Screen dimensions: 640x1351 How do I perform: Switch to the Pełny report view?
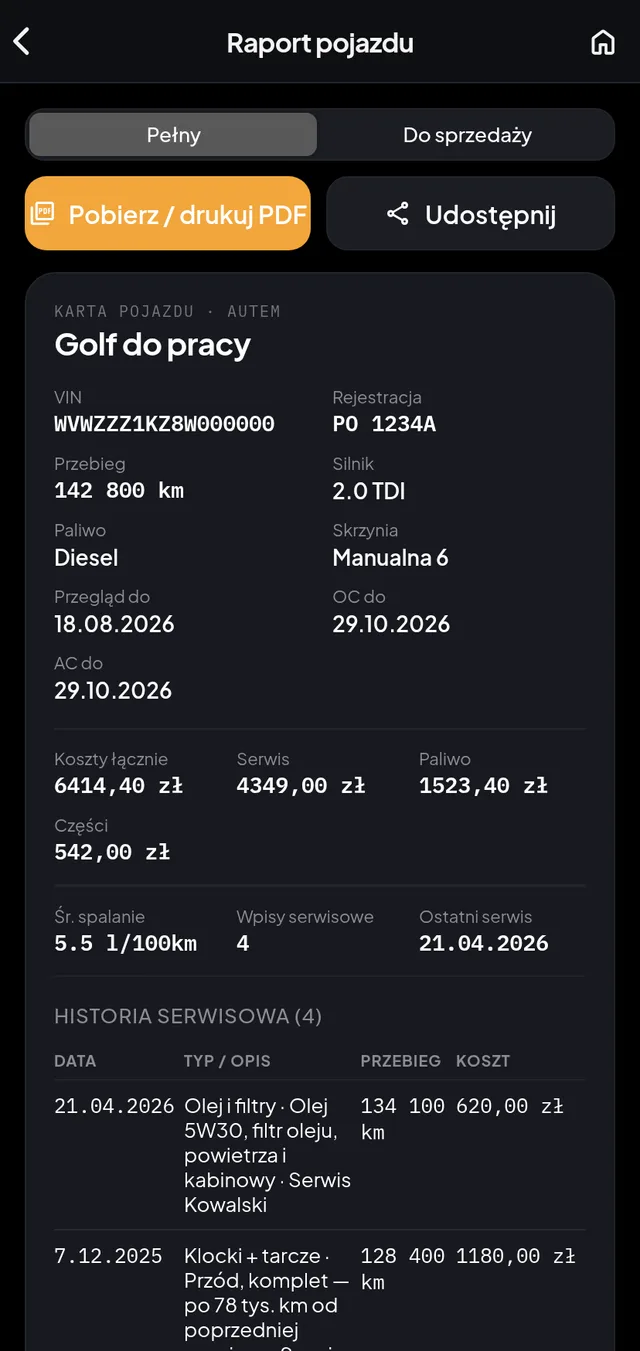(x=173, y=135)
